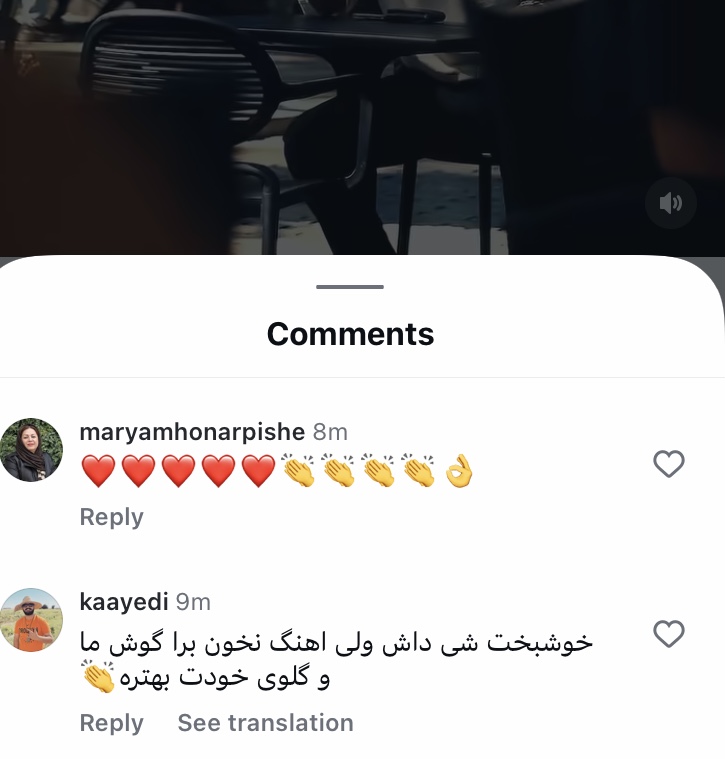Like kaayedi's comment
Image resolution: width=725 pixels, height=759 pixels.
668,634
